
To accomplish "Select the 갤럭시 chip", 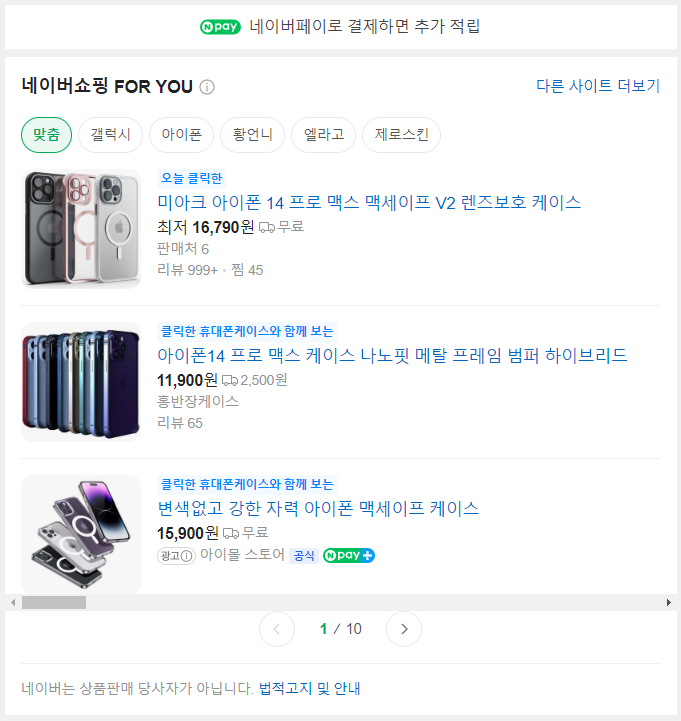I will click(x=110, y=135).
